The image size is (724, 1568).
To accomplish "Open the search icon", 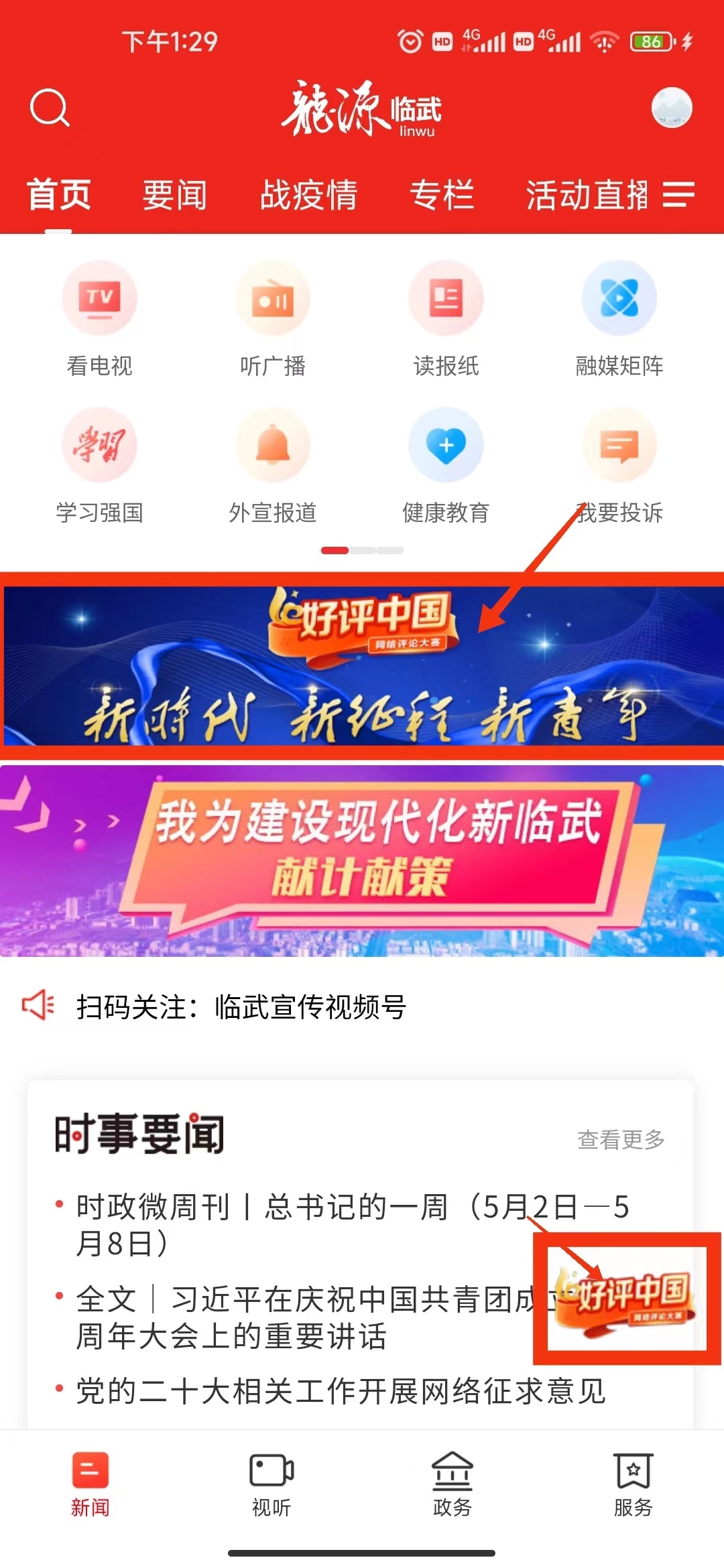I will click(x=50, y=108).
